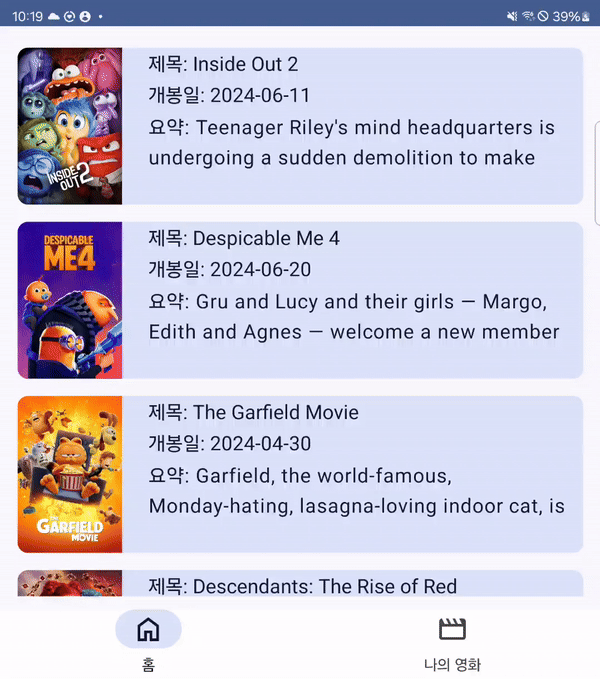
Task: Select the 홈 (Home) tab
Action: click(x=148, y=640)
